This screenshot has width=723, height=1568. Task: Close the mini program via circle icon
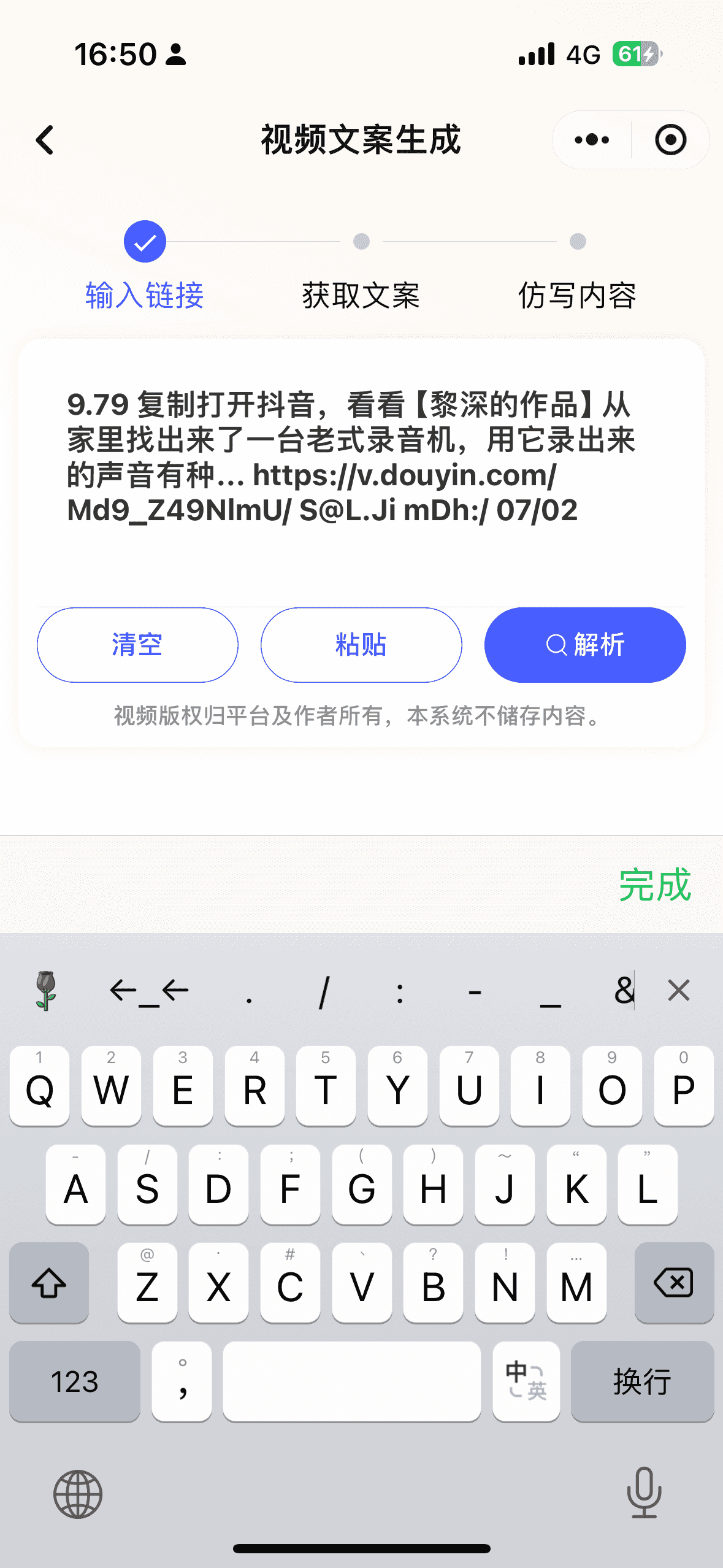tap(670, 140)
